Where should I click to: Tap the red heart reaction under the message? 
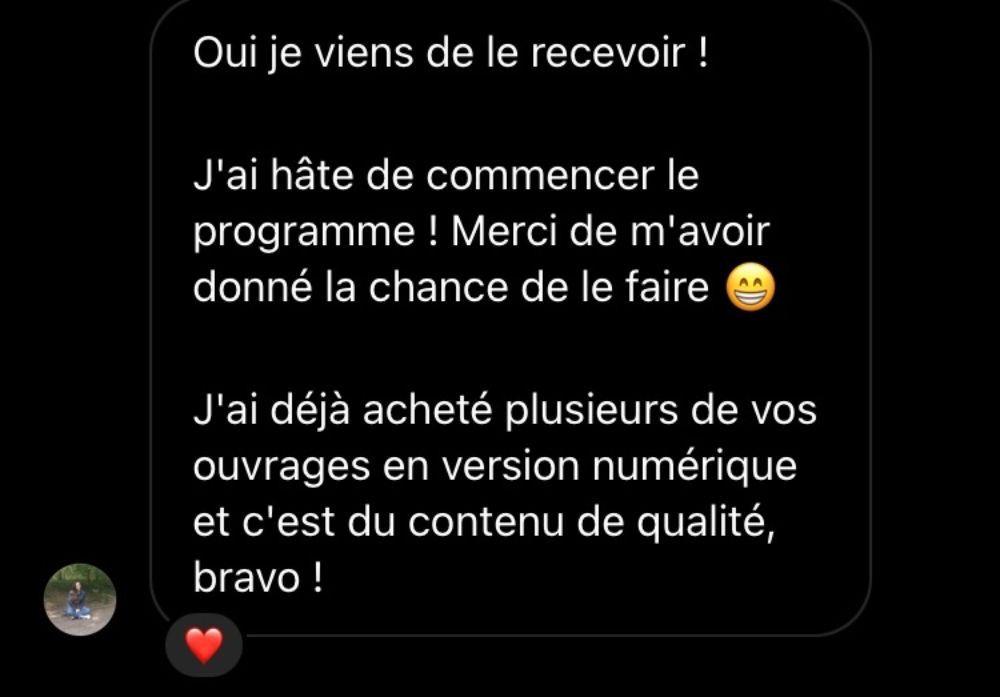(x=204, y=646)
